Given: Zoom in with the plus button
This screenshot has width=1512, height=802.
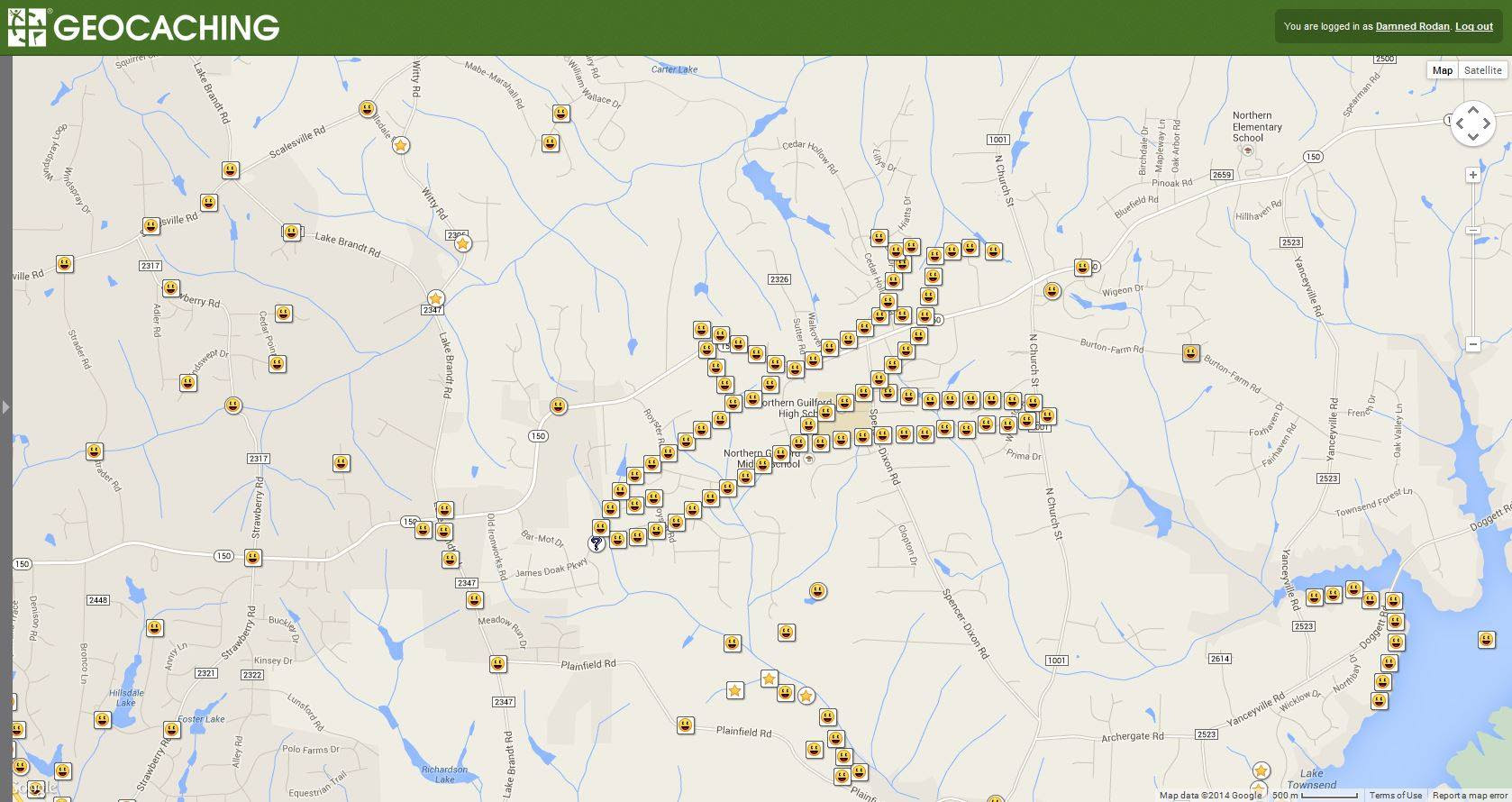Looking at the screenshot, I should pyautogui.click(x=1472, y=175).
